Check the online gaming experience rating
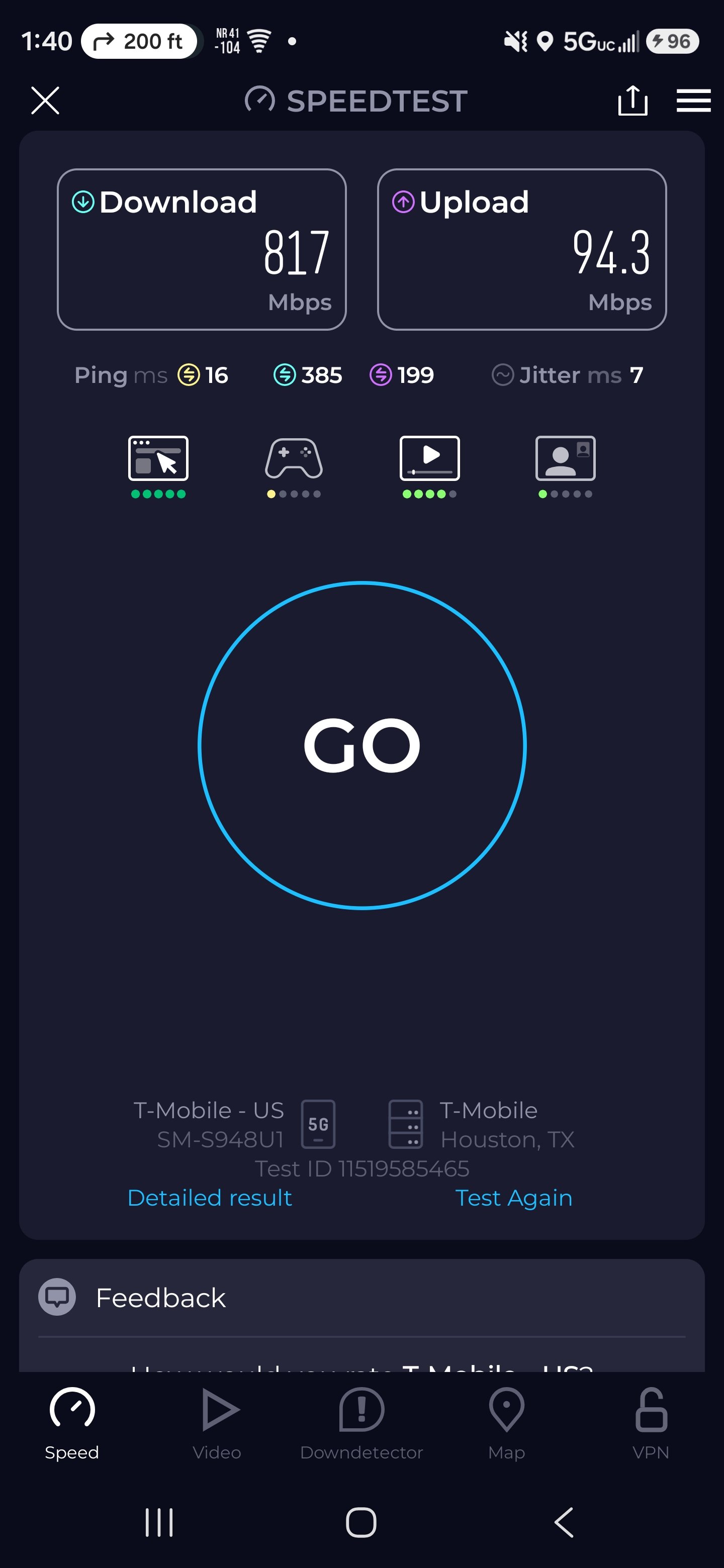This screenshot has width=724, height=1568. click(x=294, y=466)
